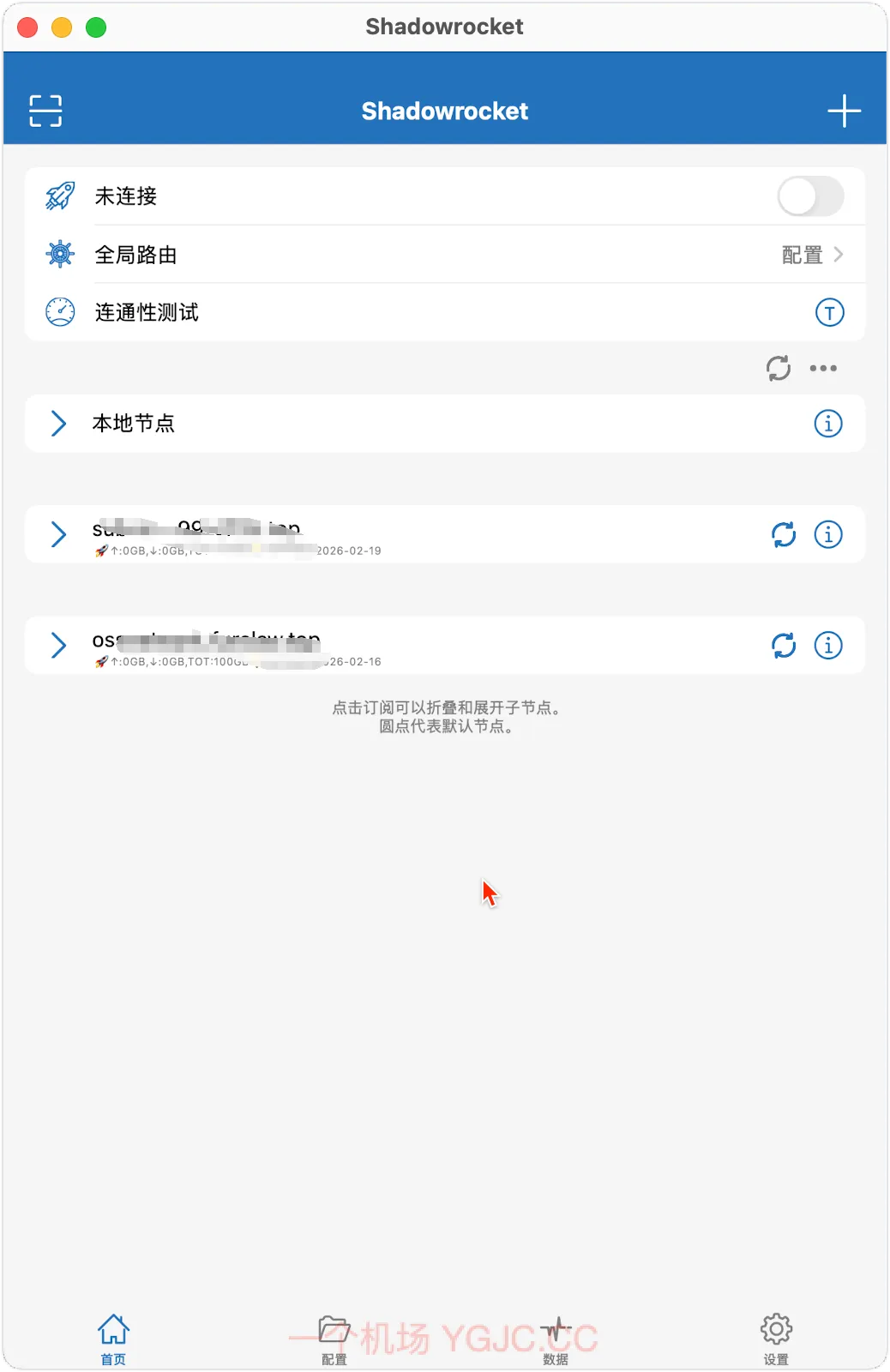
Task: Show info for subscription dated 2026-02-19
Action: click(x=828, y=534)
